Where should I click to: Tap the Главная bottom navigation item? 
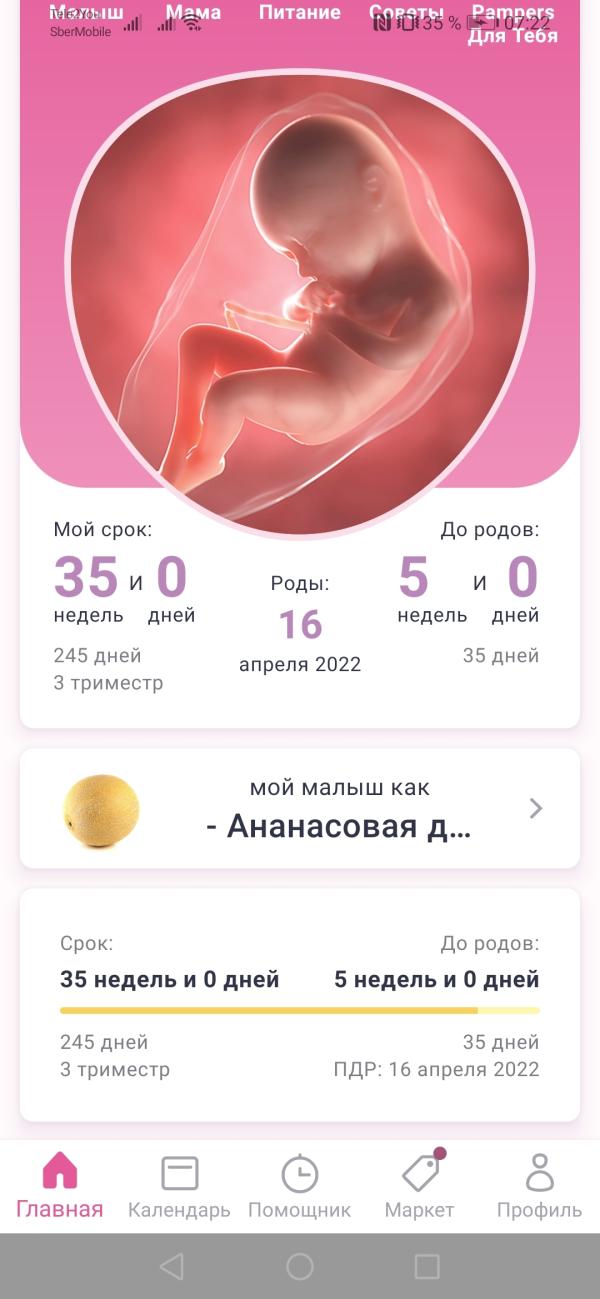pyautogui.click(x=60, y=1186)
